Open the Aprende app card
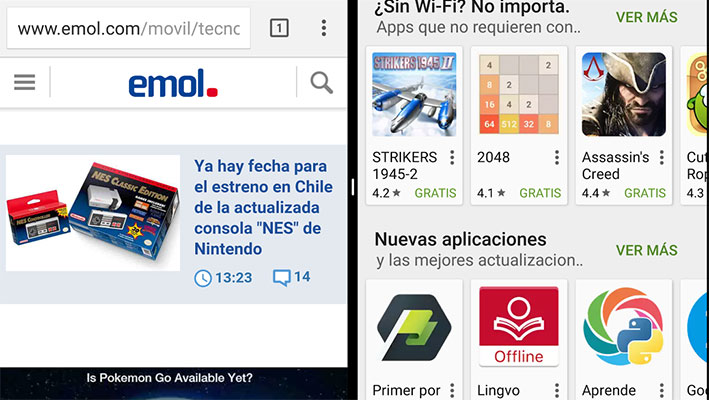709x400 pixels. click(x=624, y=328)
